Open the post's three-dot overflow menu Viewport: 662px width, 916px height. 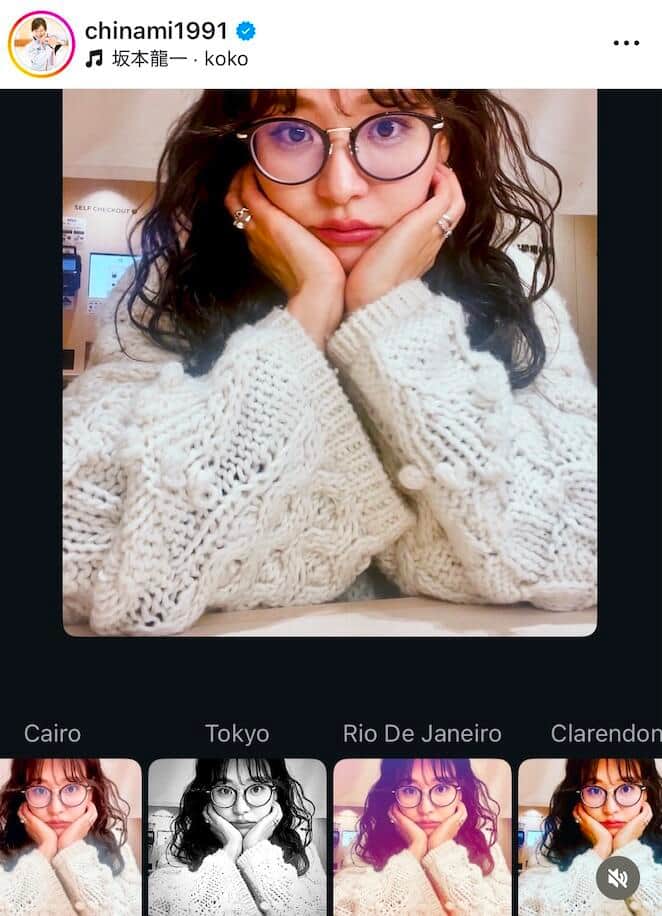point(625,43)
